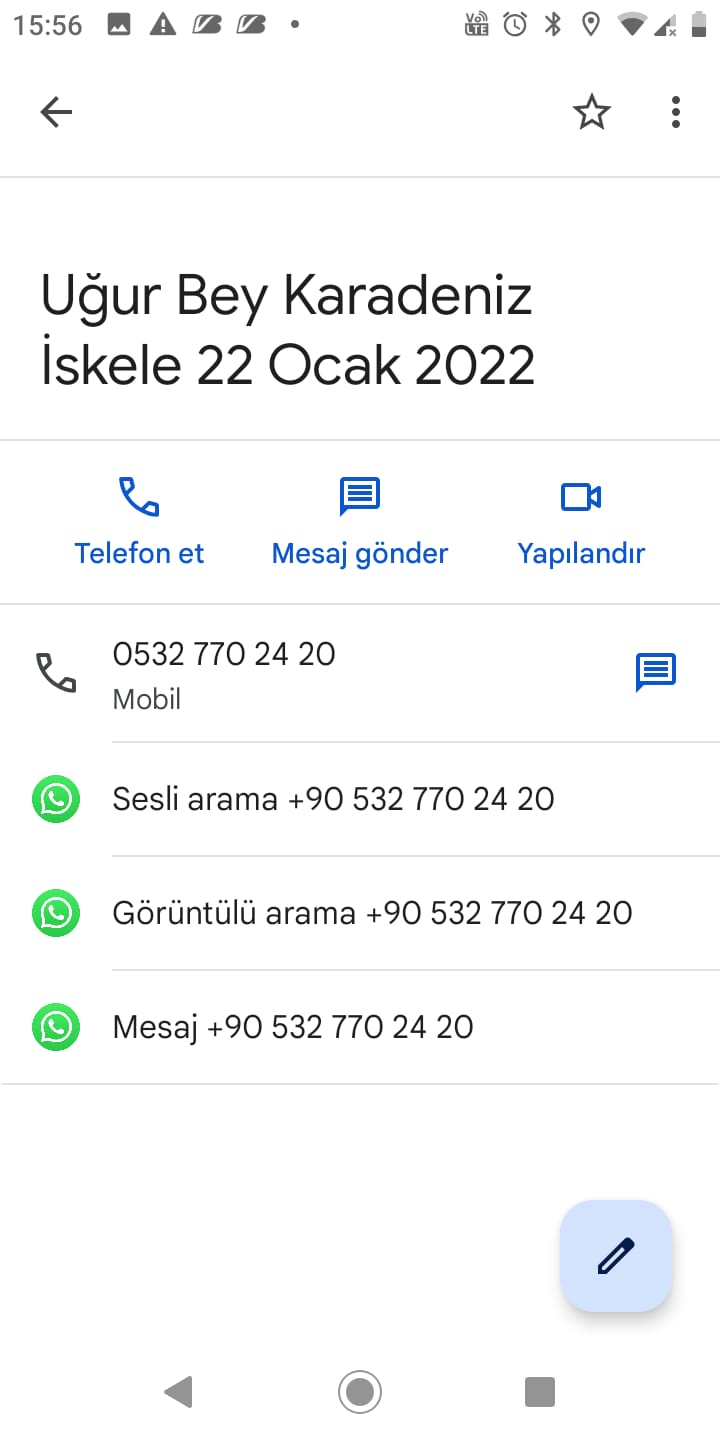Image resolution: width=720 pixels, height=1440 pixels.
Task: Open recent apps from navigation bar
Action: coord(540,1391)
